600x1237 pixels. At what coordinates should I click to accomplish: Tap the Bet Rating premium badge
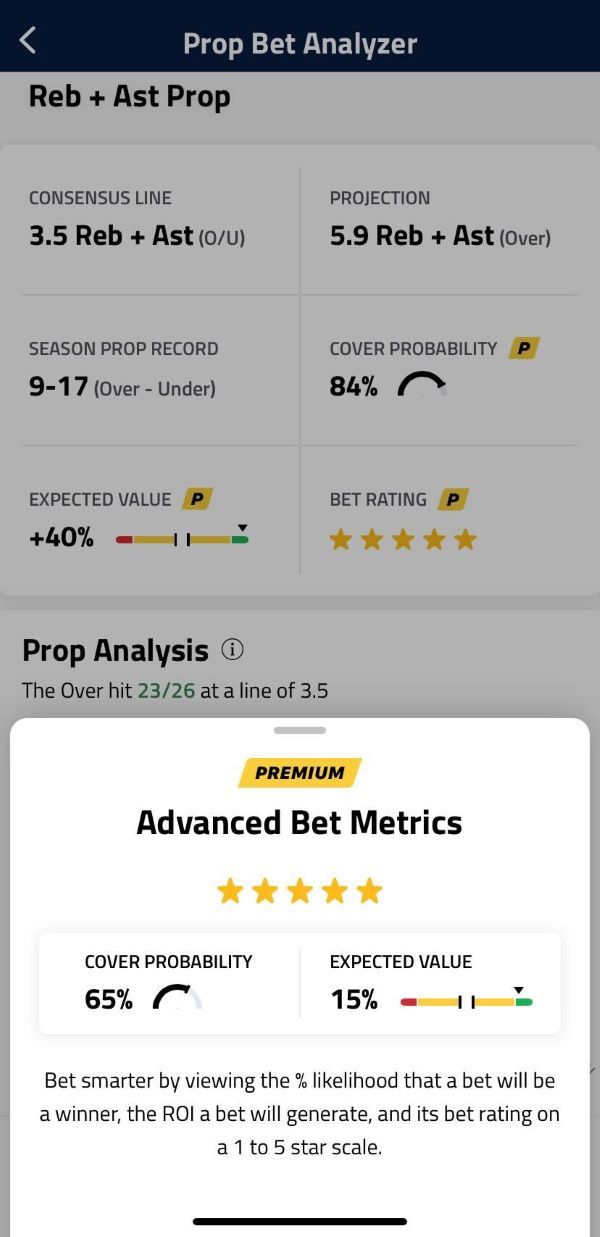tap(454, 499)
